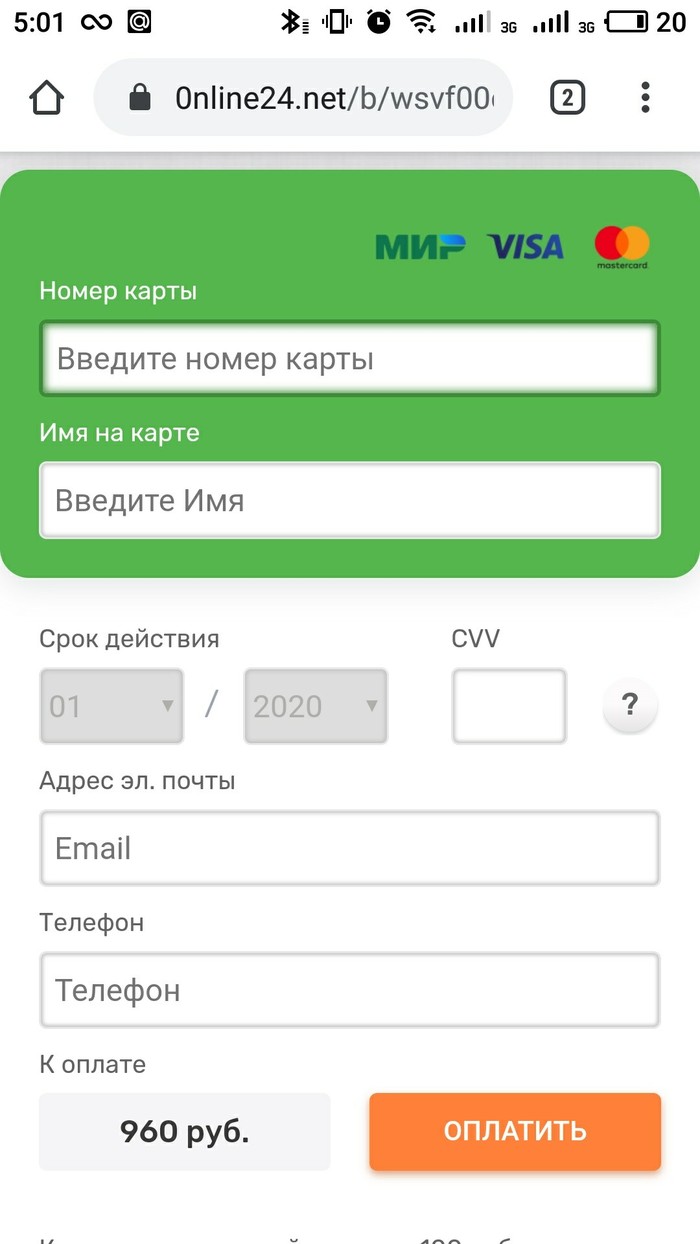Viewport: 700px width, 1244px height.
Task: Tap the name on card field
Action: point(350,500)
